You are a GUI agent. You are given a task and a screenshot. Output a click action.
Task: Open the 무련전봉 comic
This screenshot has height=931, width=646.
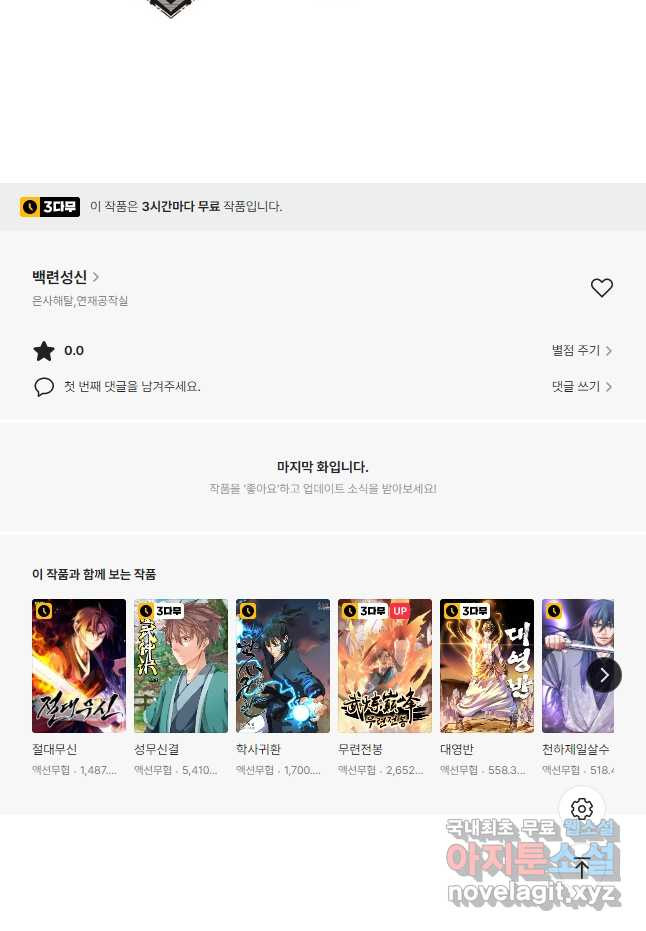[385, 666]
